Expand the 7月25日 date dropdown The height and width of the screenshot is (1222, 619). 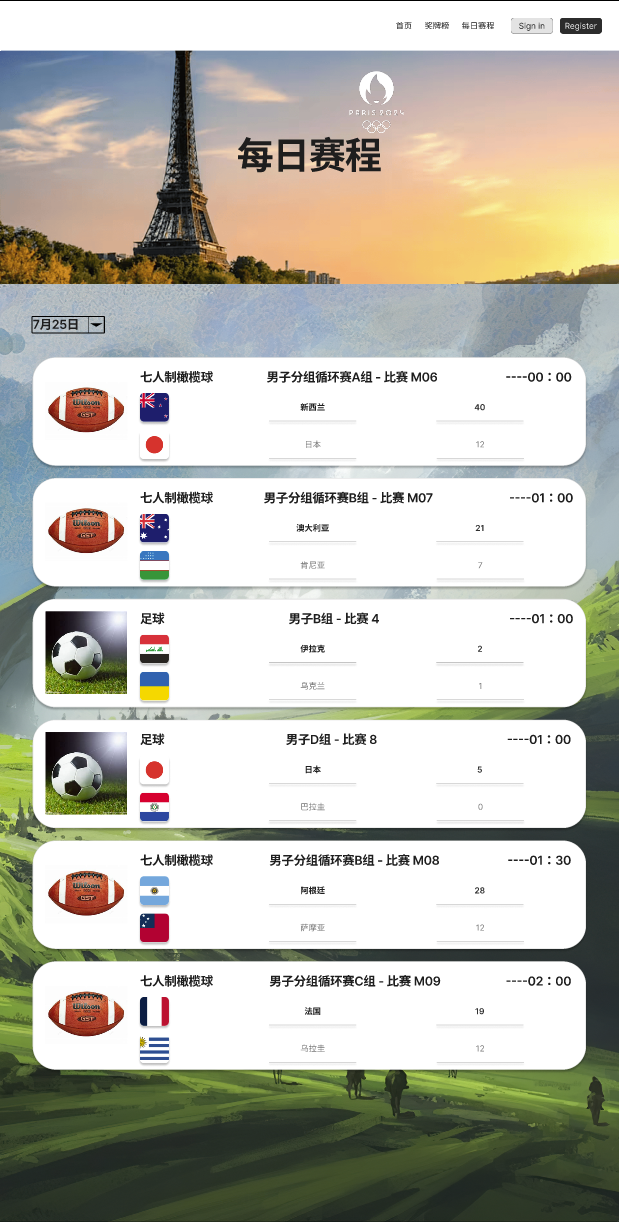coord(68,324)
